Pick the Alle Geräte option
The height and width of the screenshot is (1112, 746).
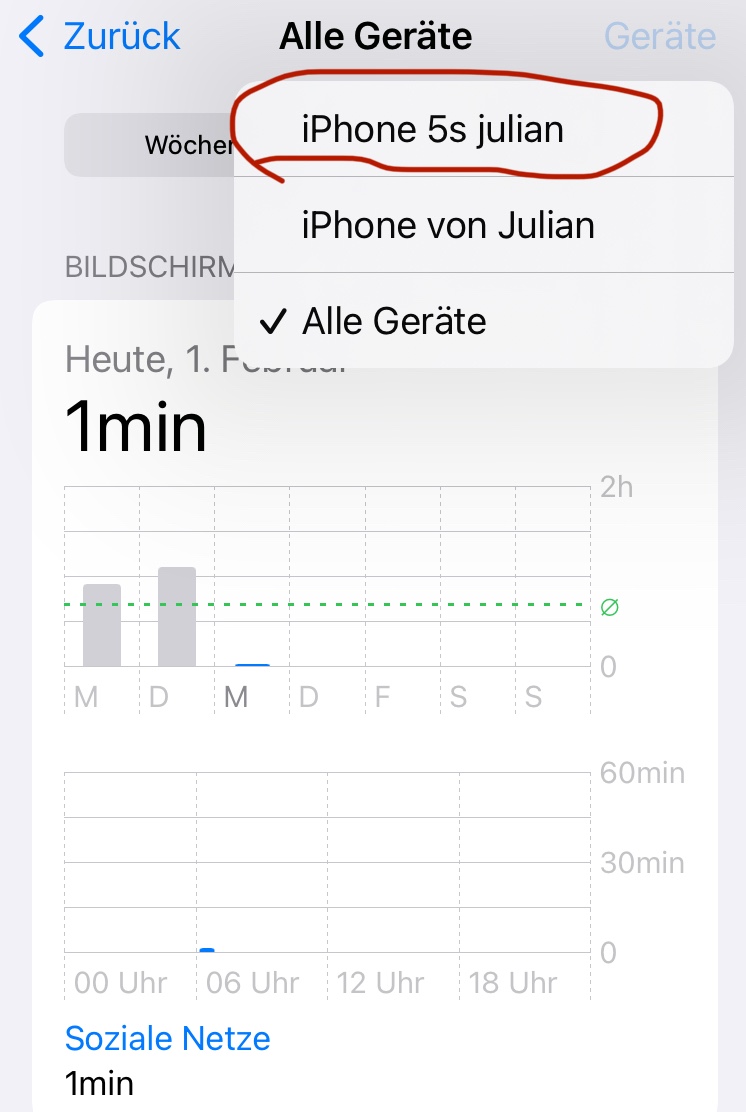click(394, 321)
